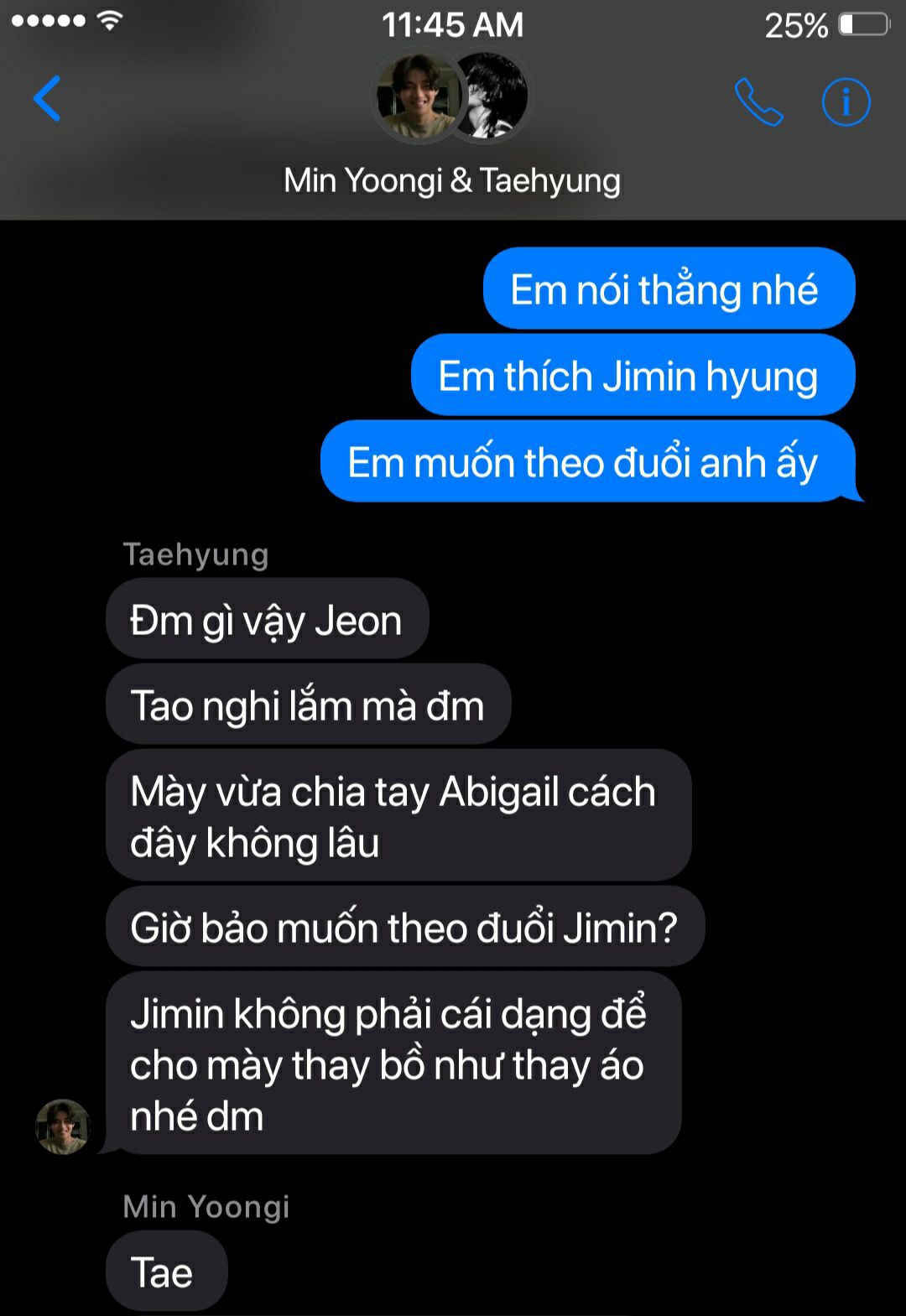Tap Taehyung's avatar beside his message
This screenshot has width=906, height=1316.
63,1126
